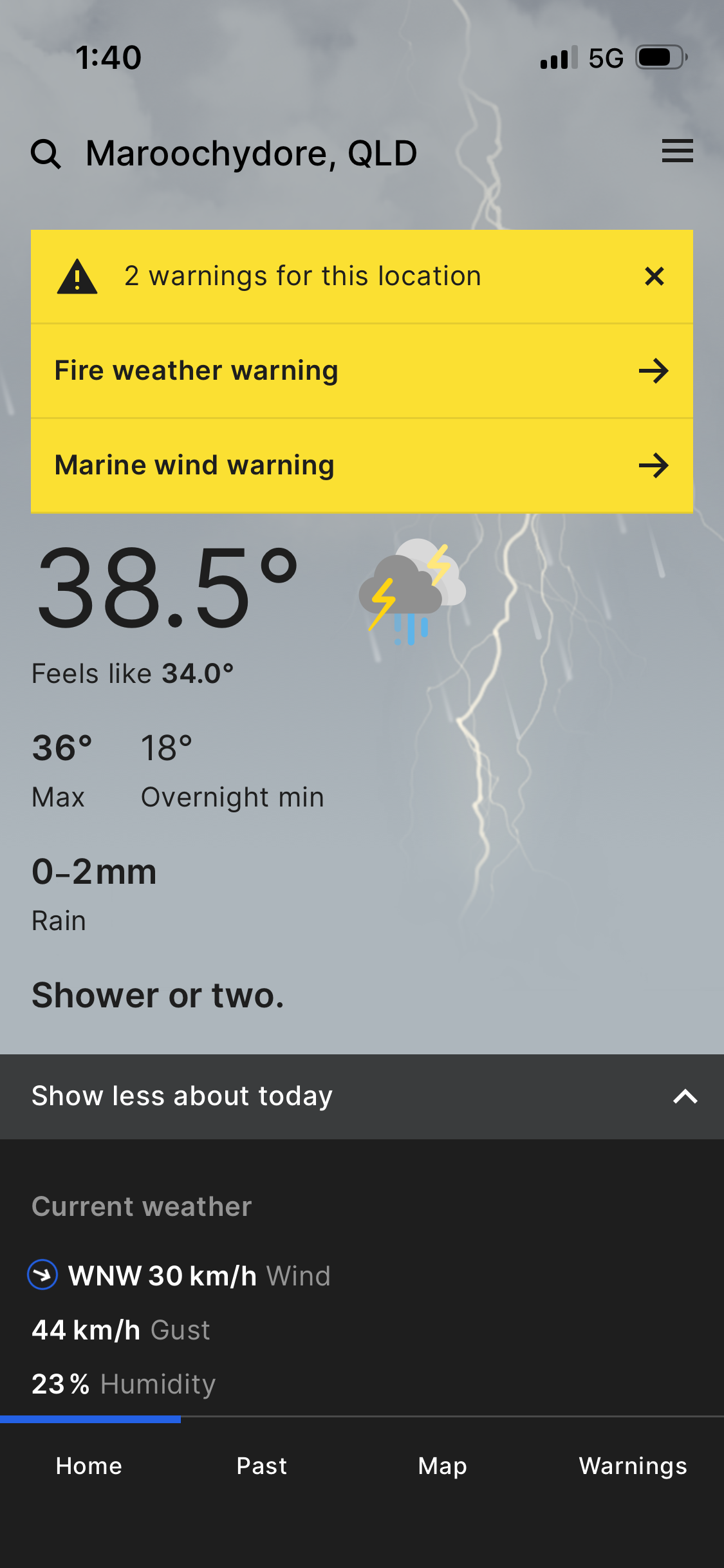
Task: Switch to the Map tab
Action: pyautogui.click(x=442, y=1466)
